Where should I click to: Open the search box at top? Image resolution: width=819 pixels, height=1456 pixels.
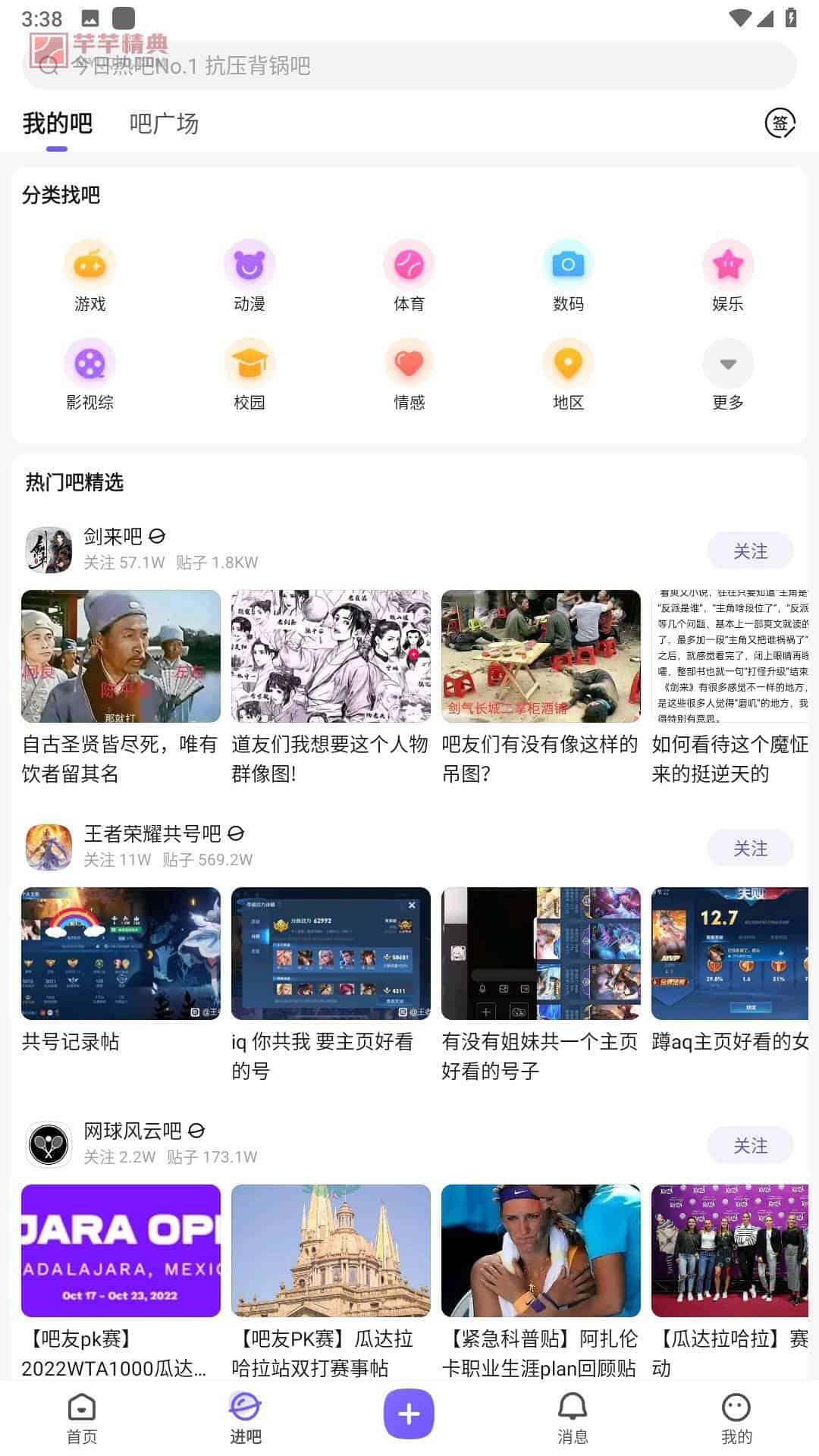coord(409,66)
